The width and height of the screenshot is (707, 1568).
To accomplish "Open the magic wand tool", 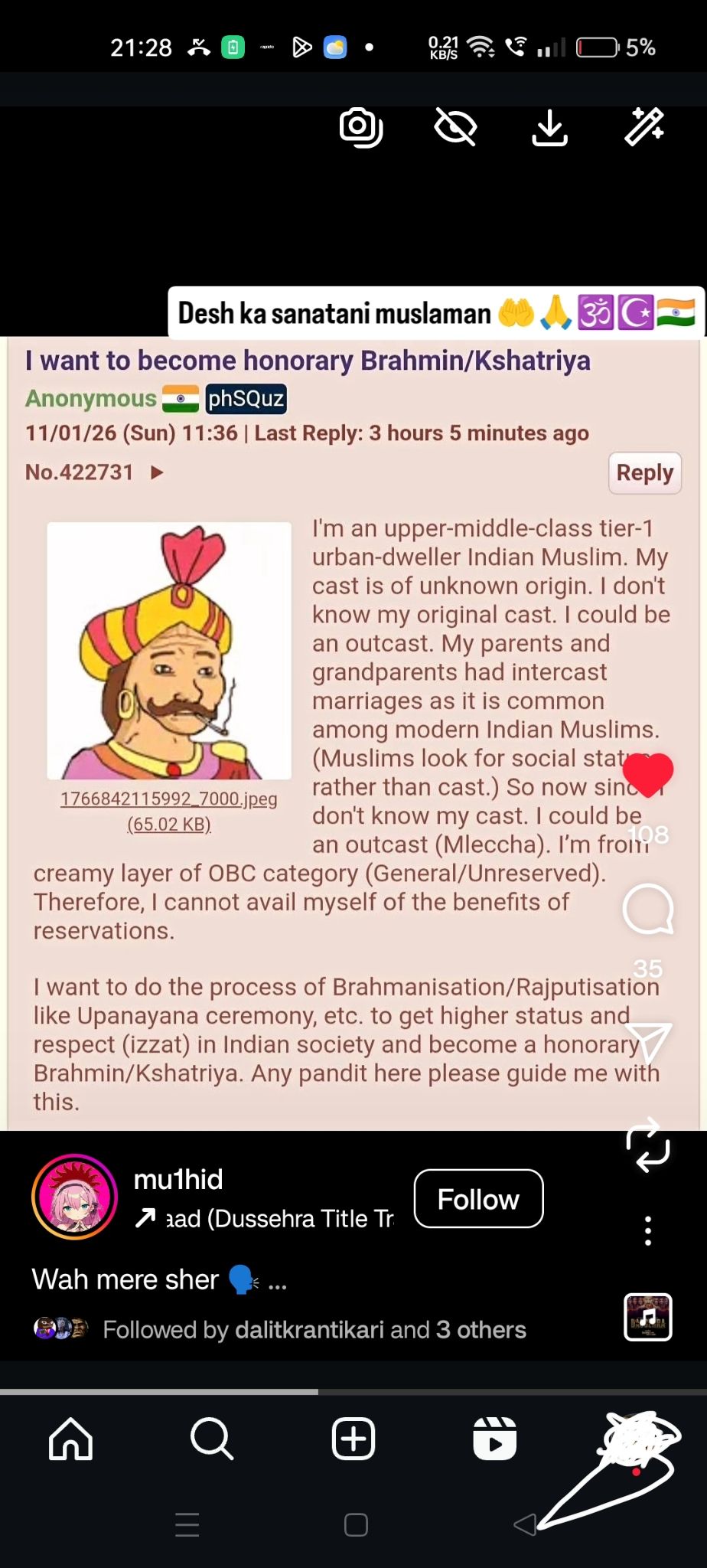I will [x=644, y=127].
